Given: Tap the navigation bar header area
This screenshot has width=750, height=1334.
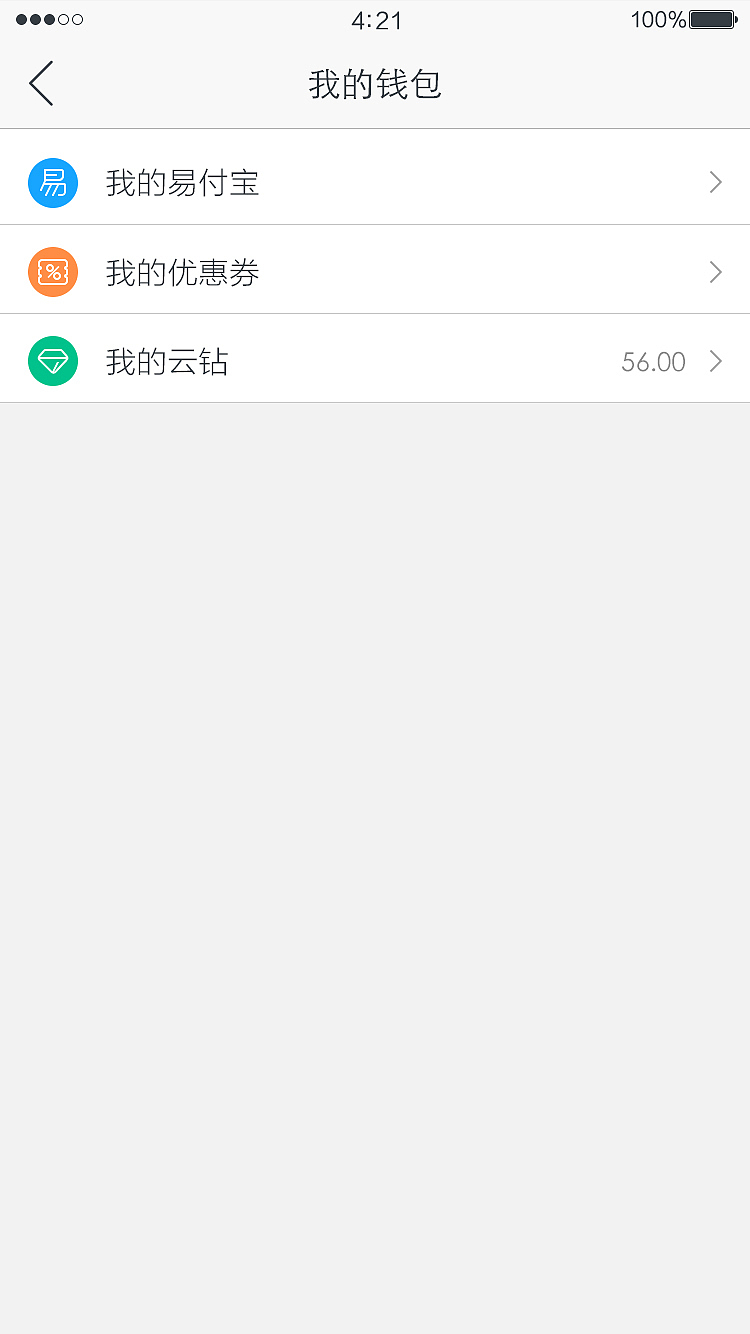Looking at the screenshot, I should coord(375,85).
